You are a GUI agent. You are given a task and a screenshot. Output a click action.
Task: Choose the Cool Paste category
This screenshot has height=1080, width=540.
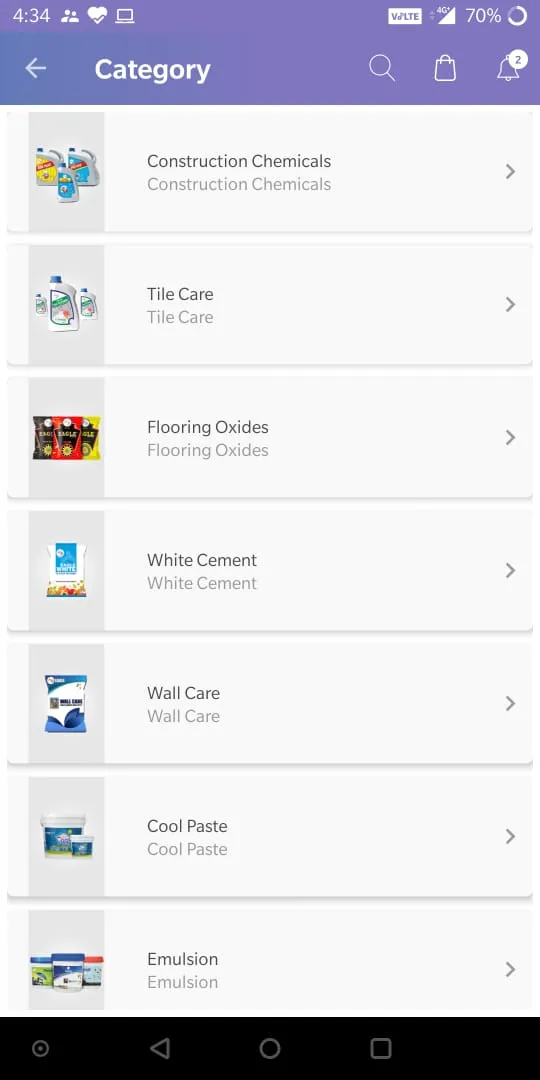(x=270, y=837)
